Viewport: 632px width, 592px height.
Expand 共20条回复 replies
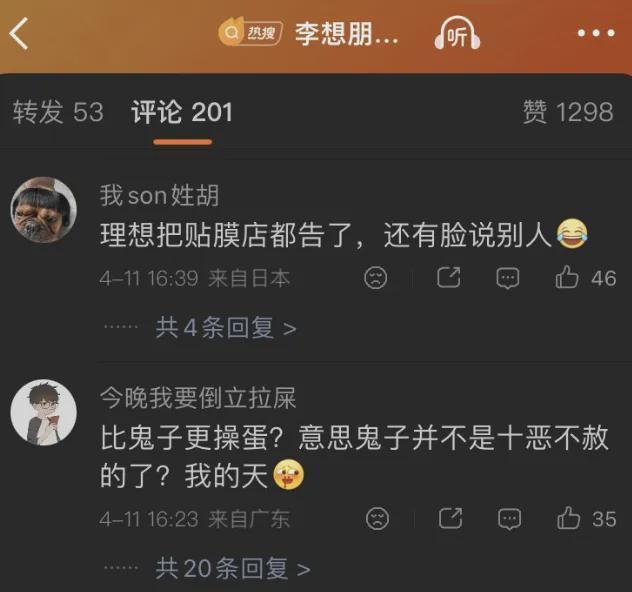[x=232, y=568]
